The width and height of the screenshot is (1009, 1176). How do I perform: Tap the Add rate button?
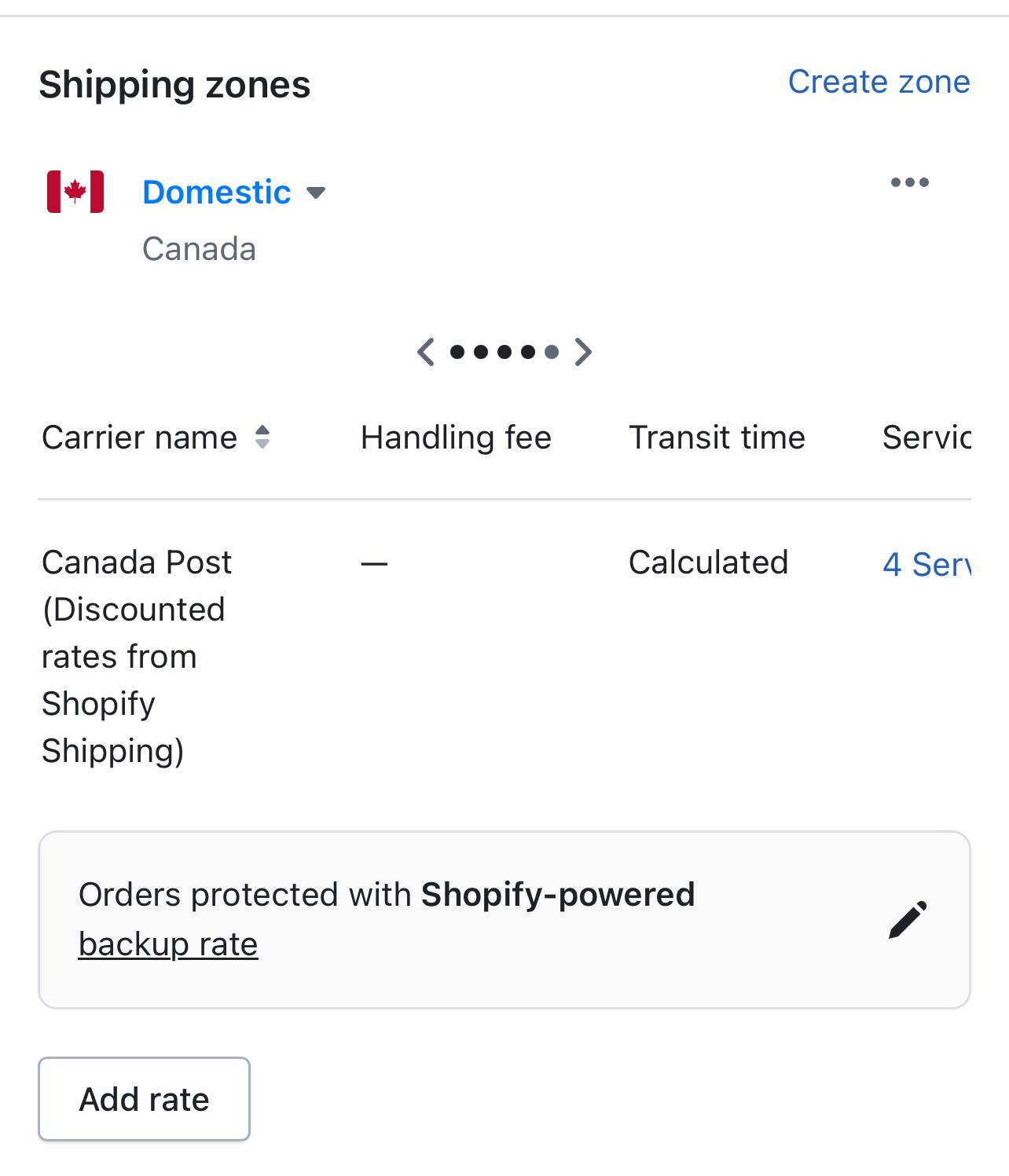coord(145,1098)
